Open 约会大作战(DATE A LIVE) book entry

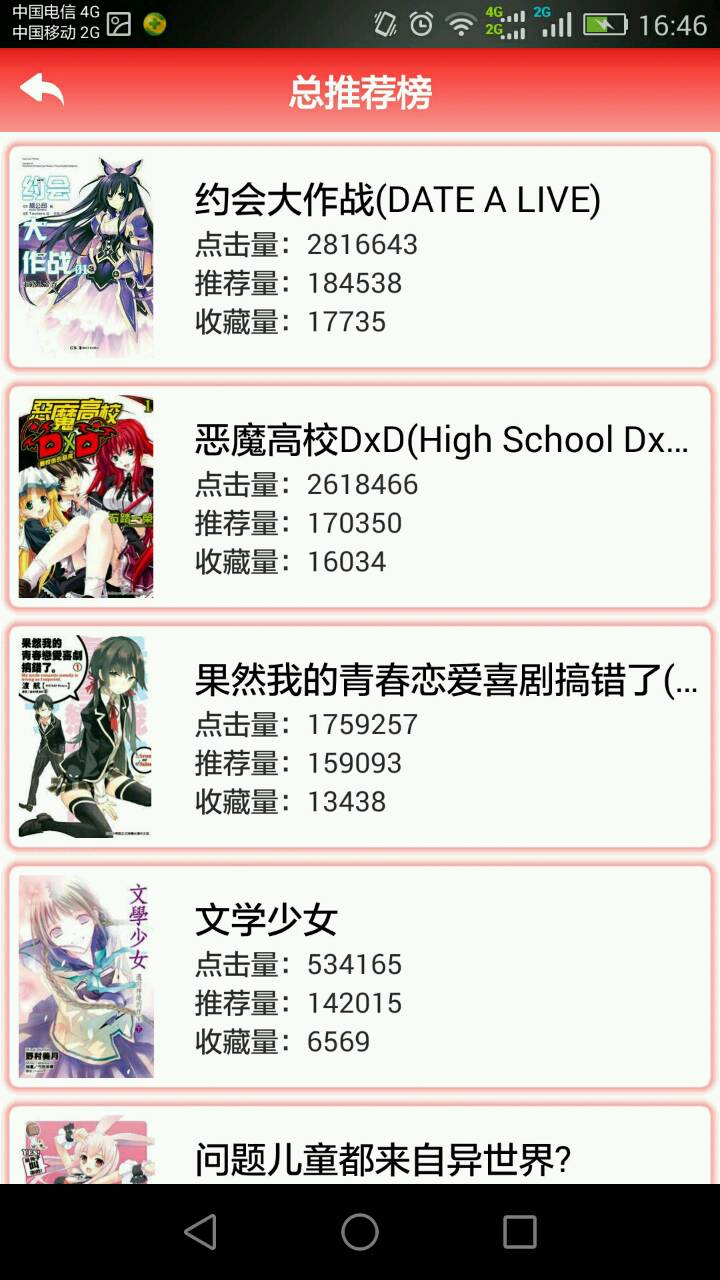point(360,257)
